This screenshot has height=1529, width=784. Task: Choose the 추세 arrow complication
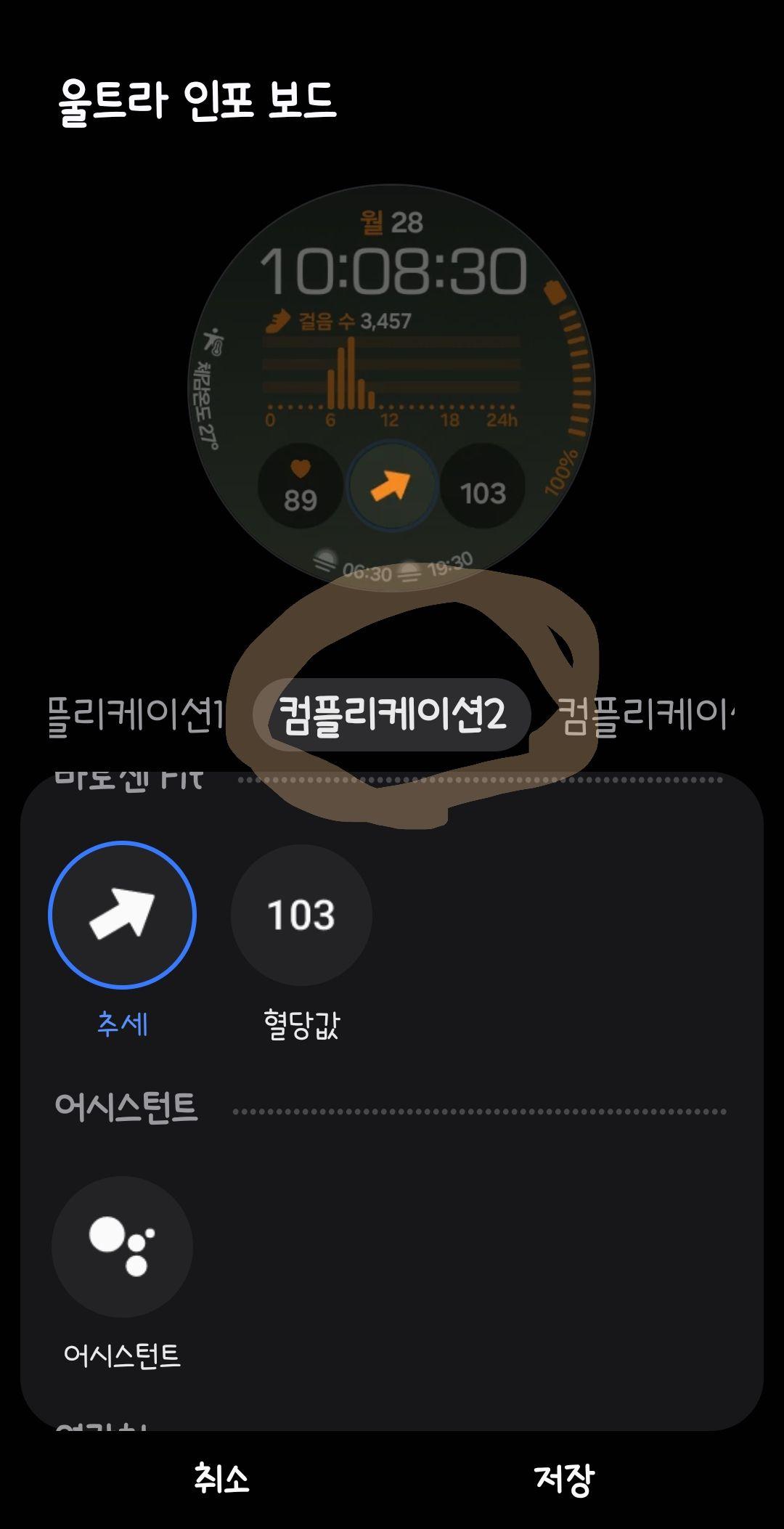[x=122, y=915]
